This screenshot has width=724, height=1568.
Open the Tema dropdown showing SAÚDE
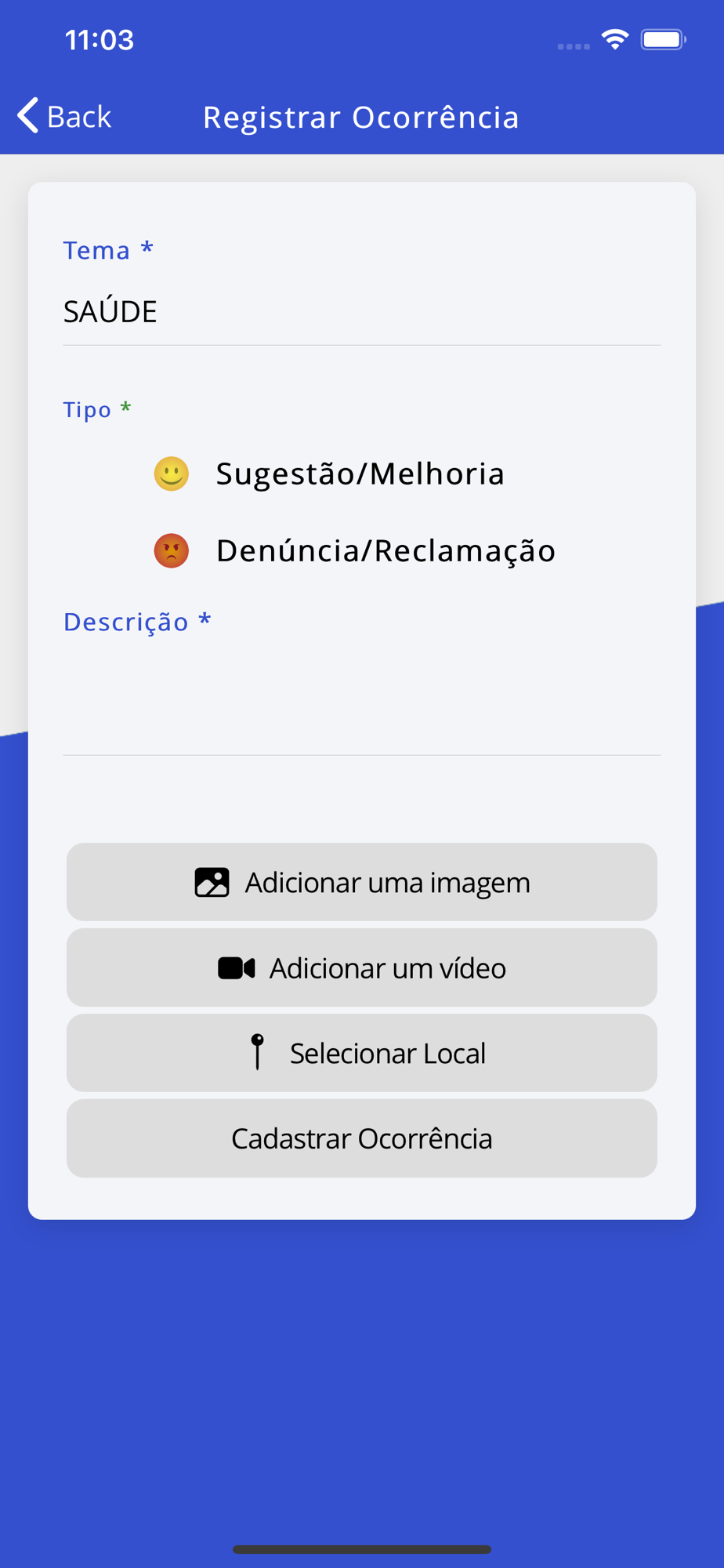click(361, 312)
